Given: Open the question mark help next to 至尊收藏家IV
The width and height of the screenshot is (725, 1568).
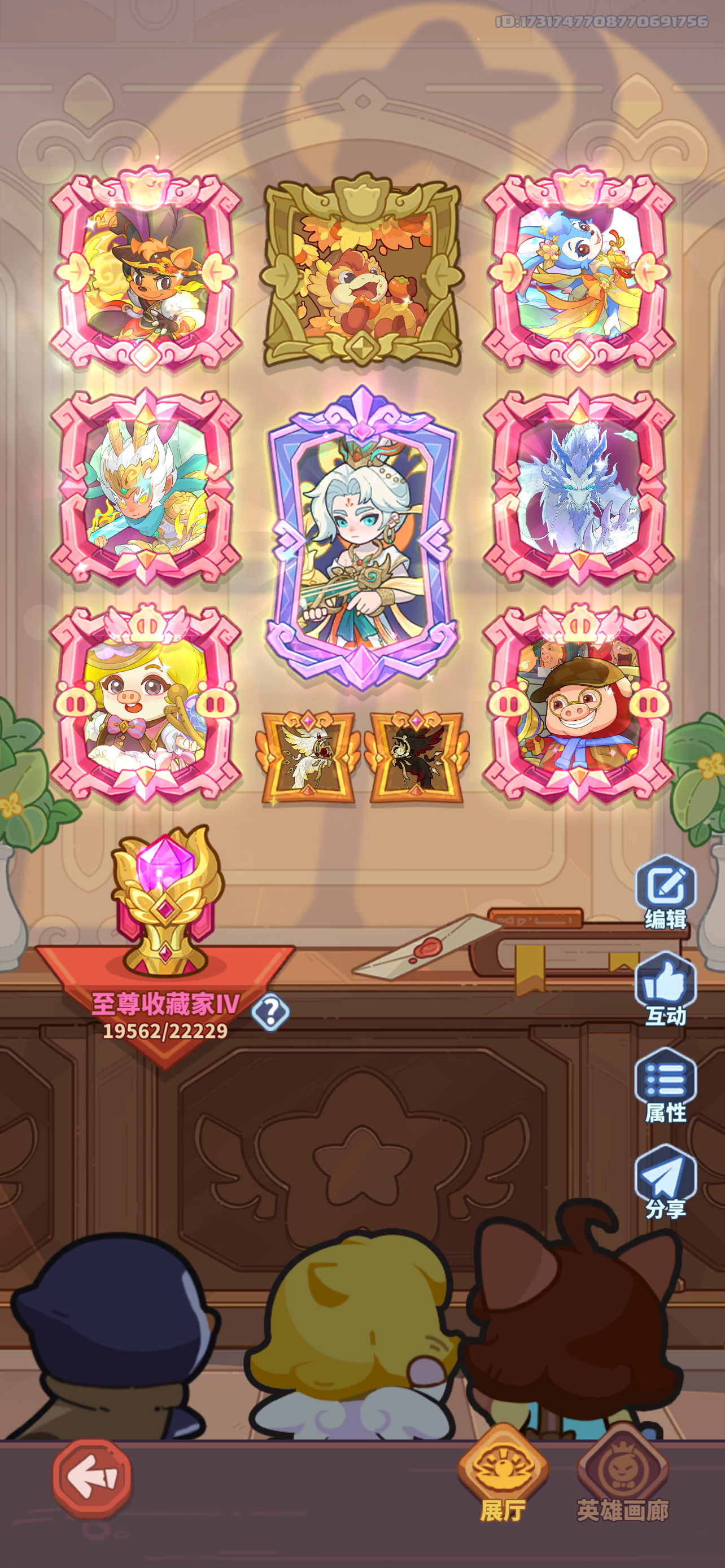Looking at the screenshot, I should (x=271, y=1011).
